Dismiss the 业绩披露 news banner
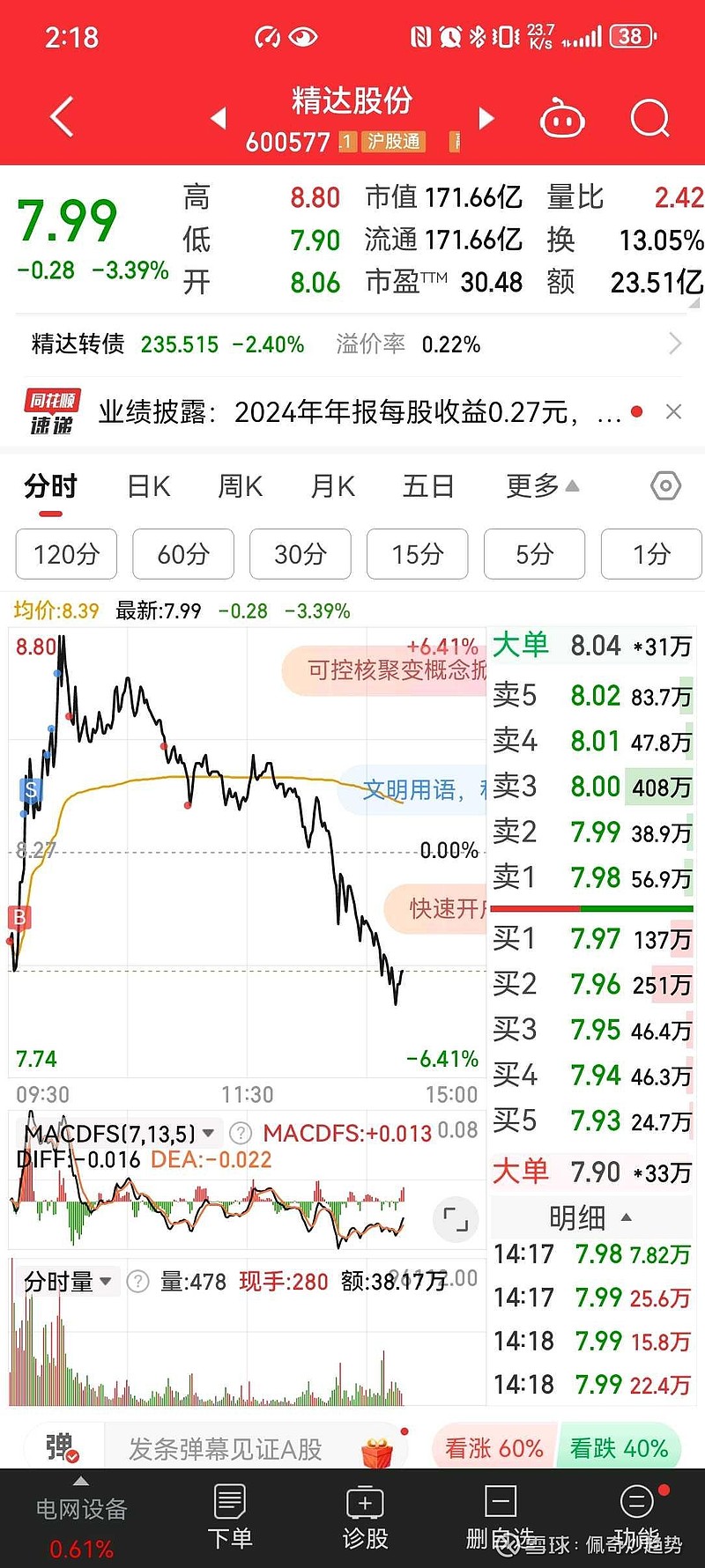The image size is (705, 1568). pyautogui.click(x=673, y=411)
